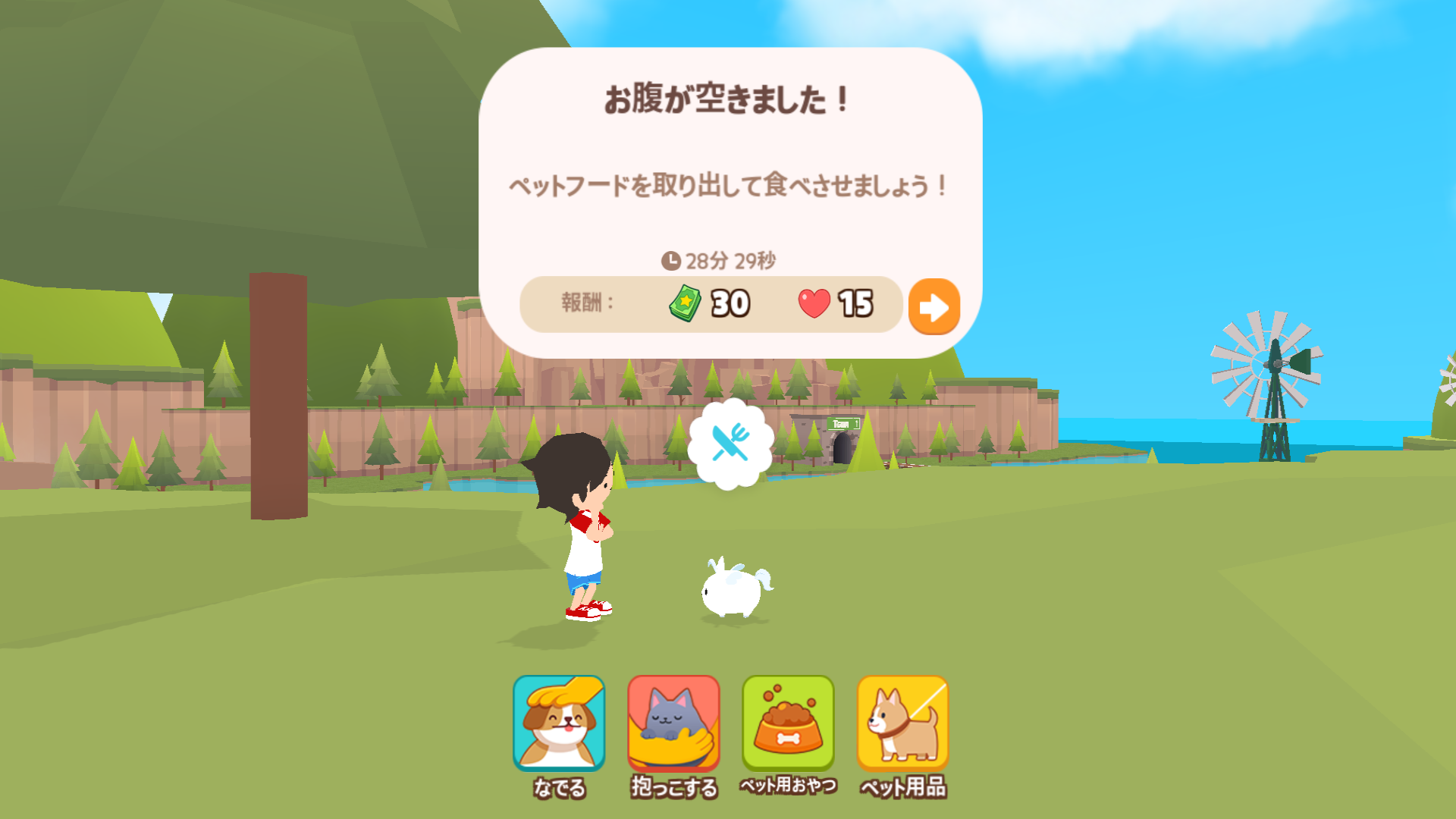The height and width of the screenshot is (819, 1456).
Task: Open ペット用品 pet supplies
Action: [902, 723]
